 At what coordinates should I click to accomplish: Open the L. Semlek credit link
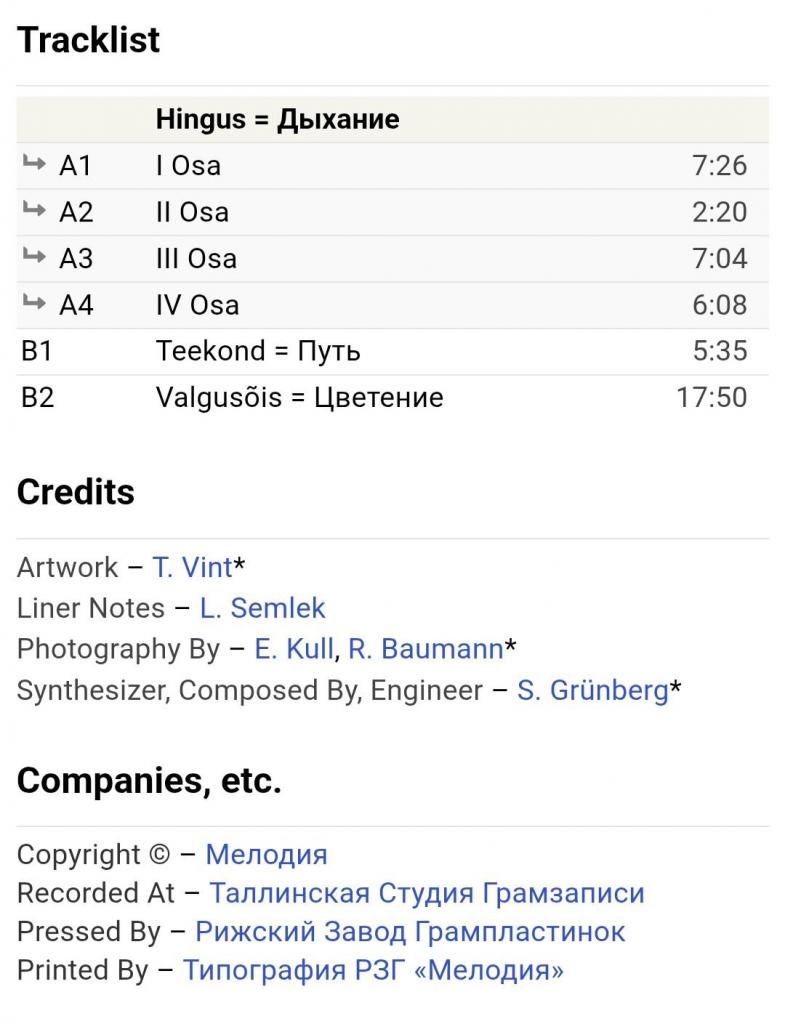pos(263,608)
